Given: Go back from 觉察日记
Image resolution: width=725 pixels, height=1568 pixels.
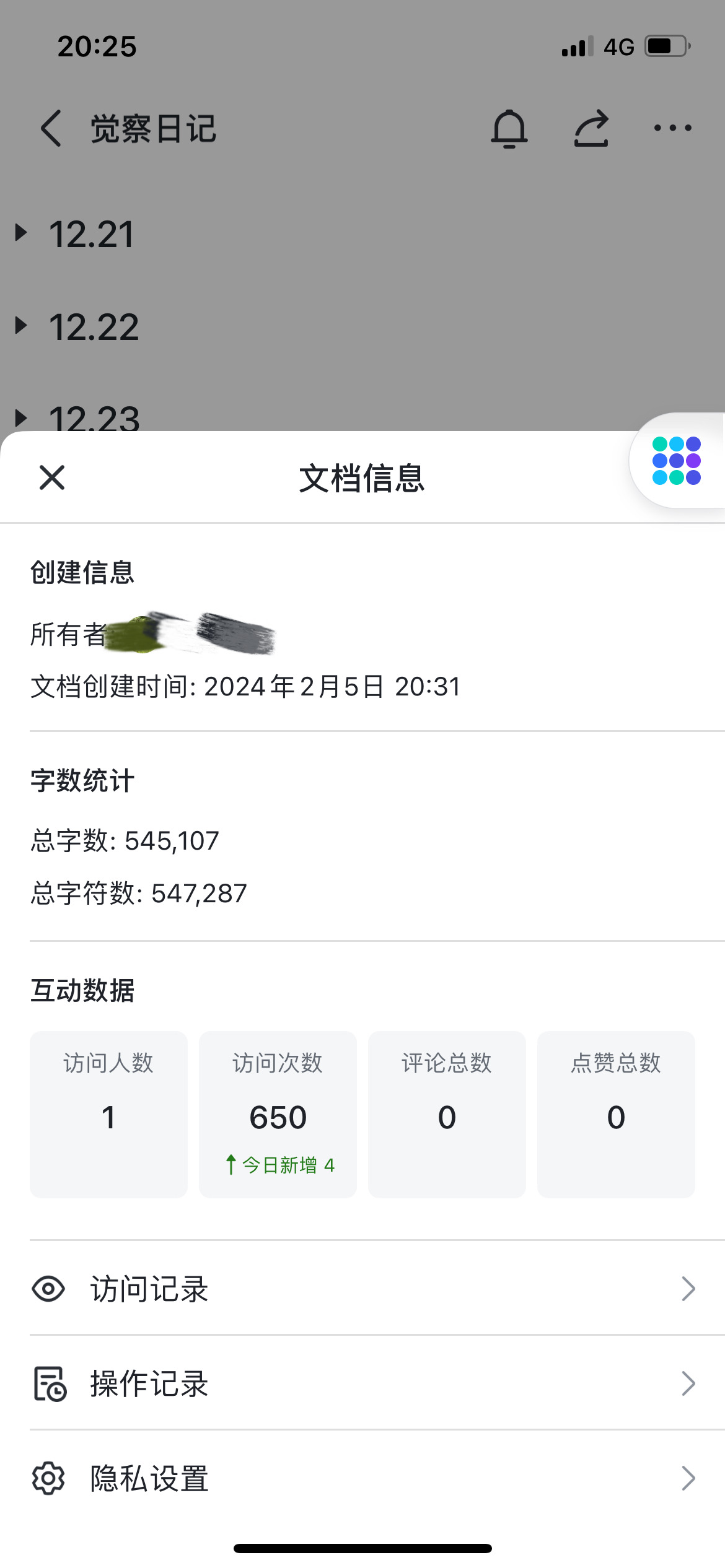Looking at the screenshot, I should 51,129.
